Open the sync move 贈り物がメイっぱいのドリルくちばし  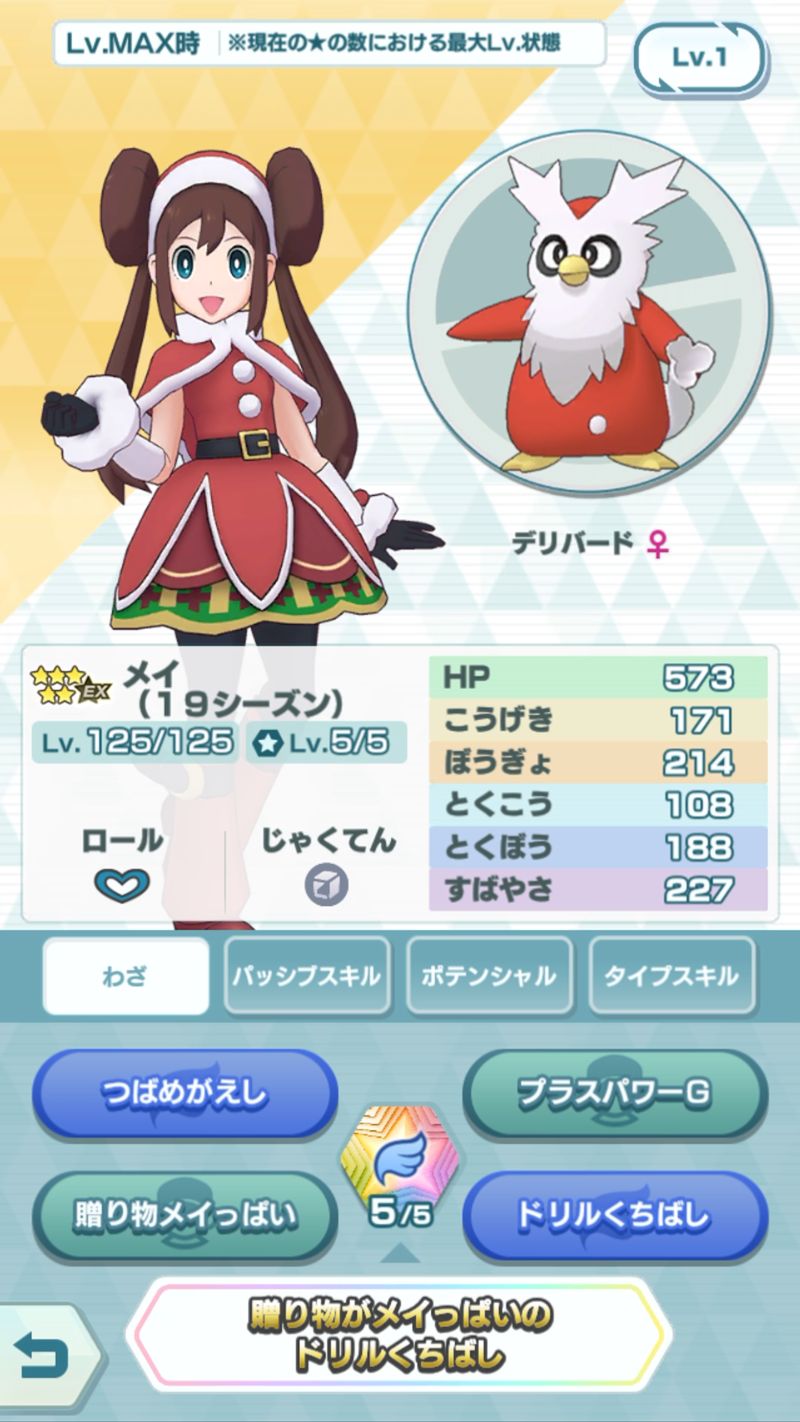(x=400, y=1334)
